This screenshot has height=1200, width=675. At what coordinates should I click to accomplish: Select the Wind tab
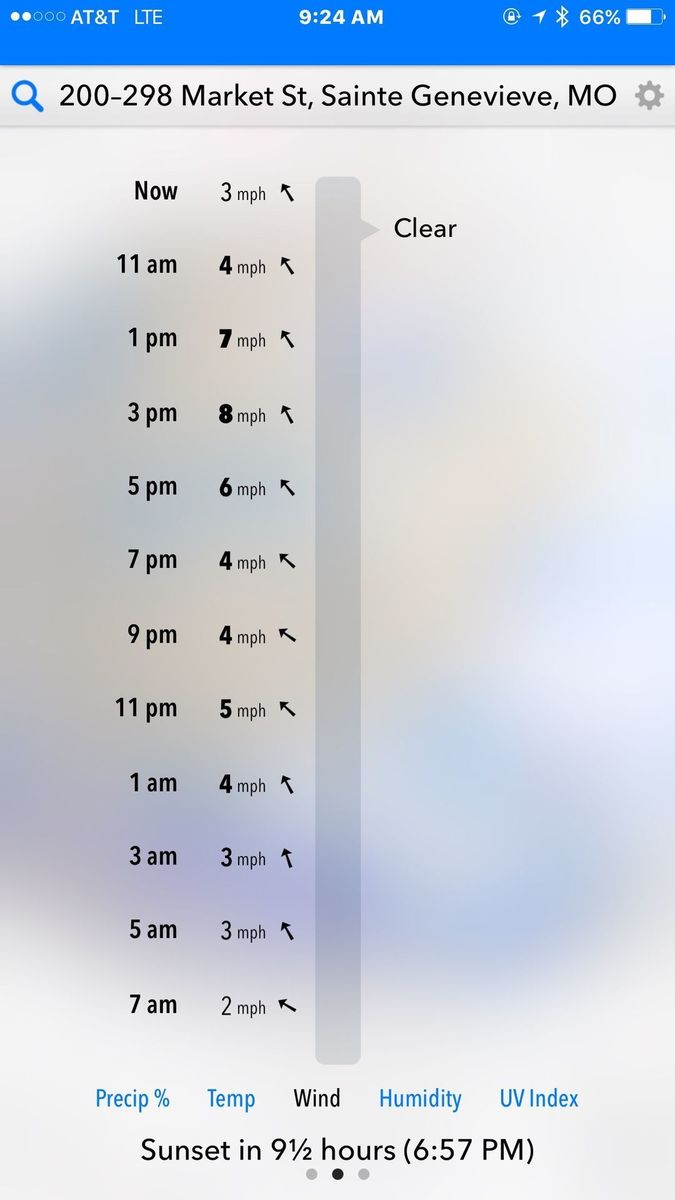coord(317,1099)
